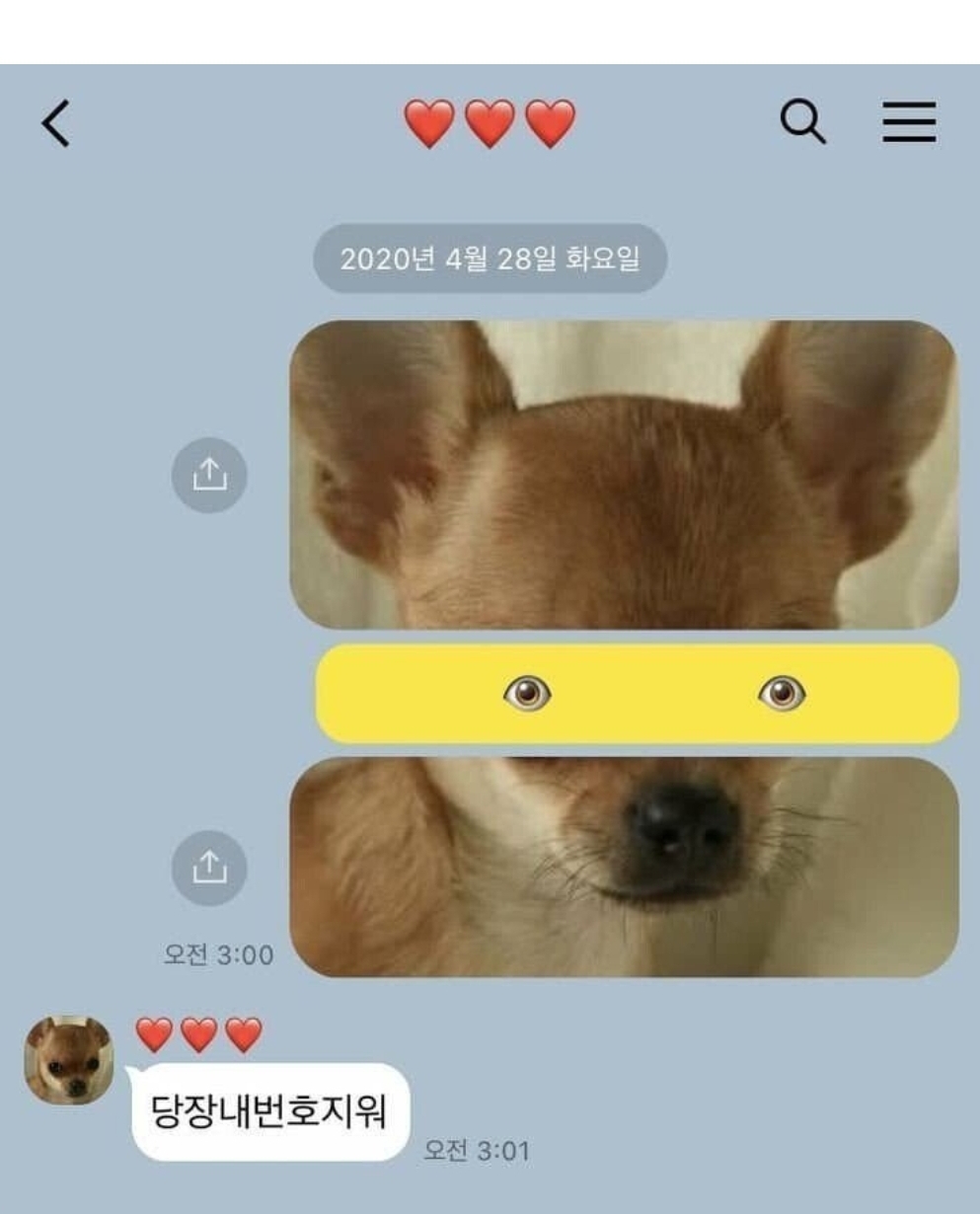Share the dog ears photo

pyautogui.click(x=208, y=476)
